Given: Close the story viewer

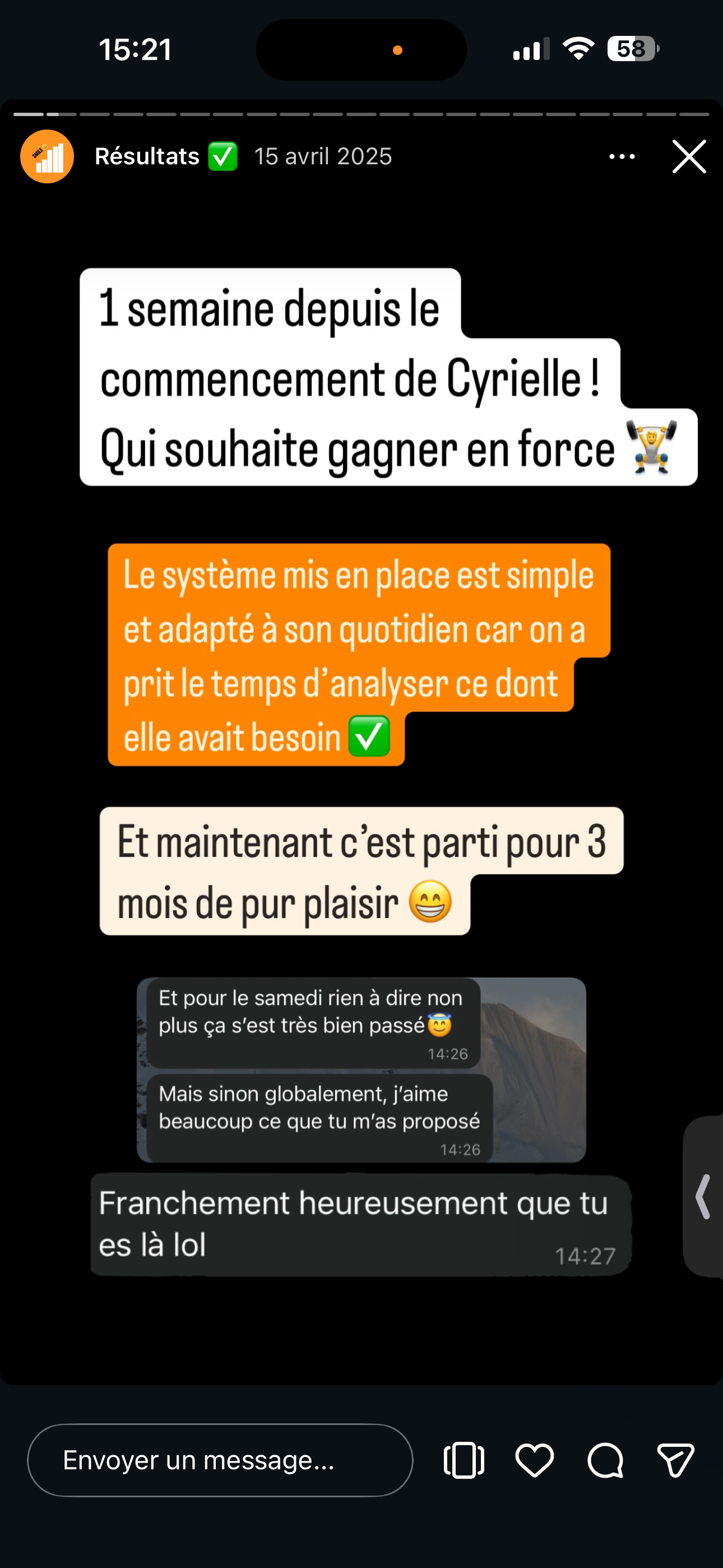Looking at the screenshot, I should (689, 157).
